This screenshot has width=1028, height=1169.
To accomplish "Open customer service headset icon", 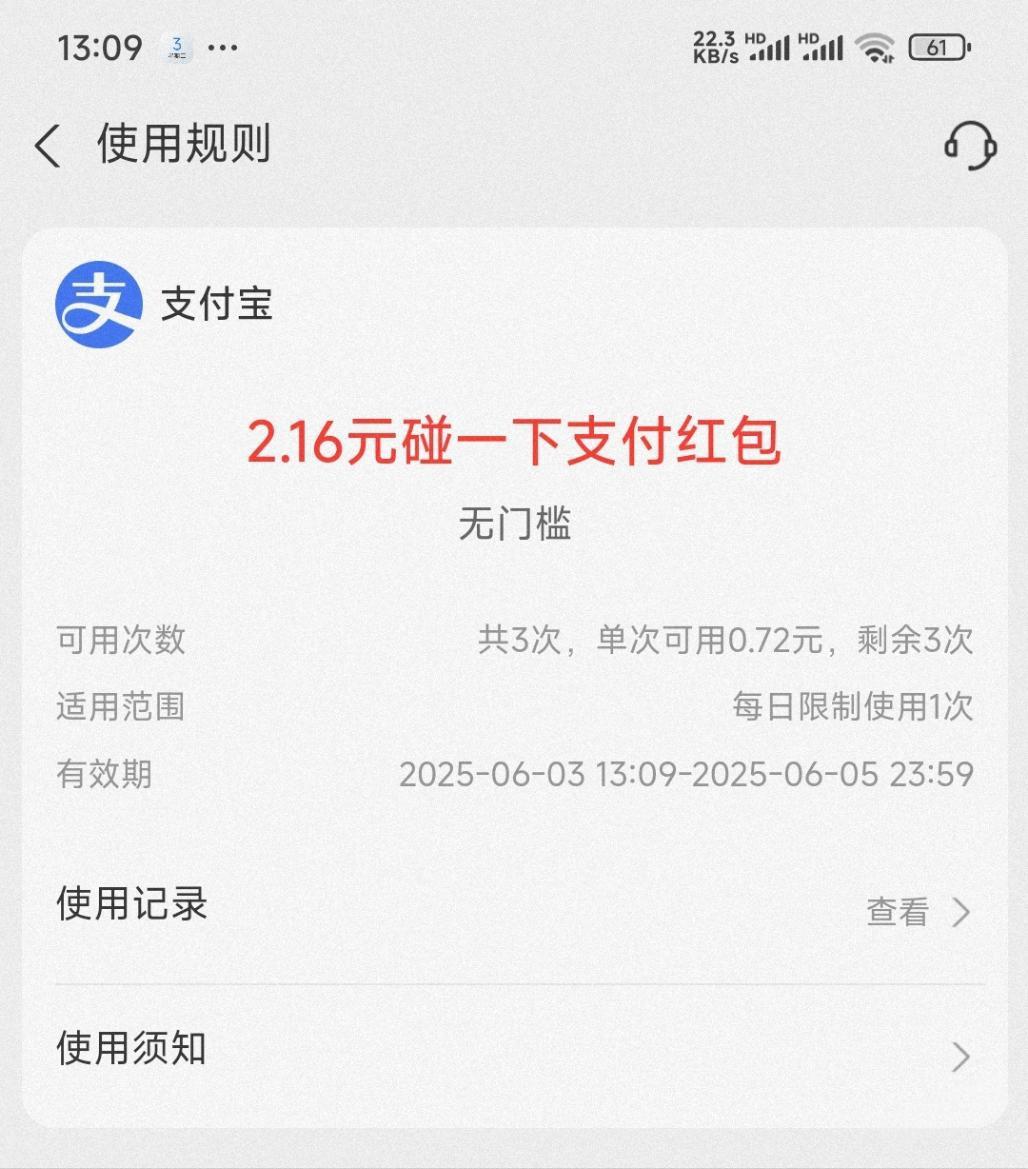I will pos(969,146).
